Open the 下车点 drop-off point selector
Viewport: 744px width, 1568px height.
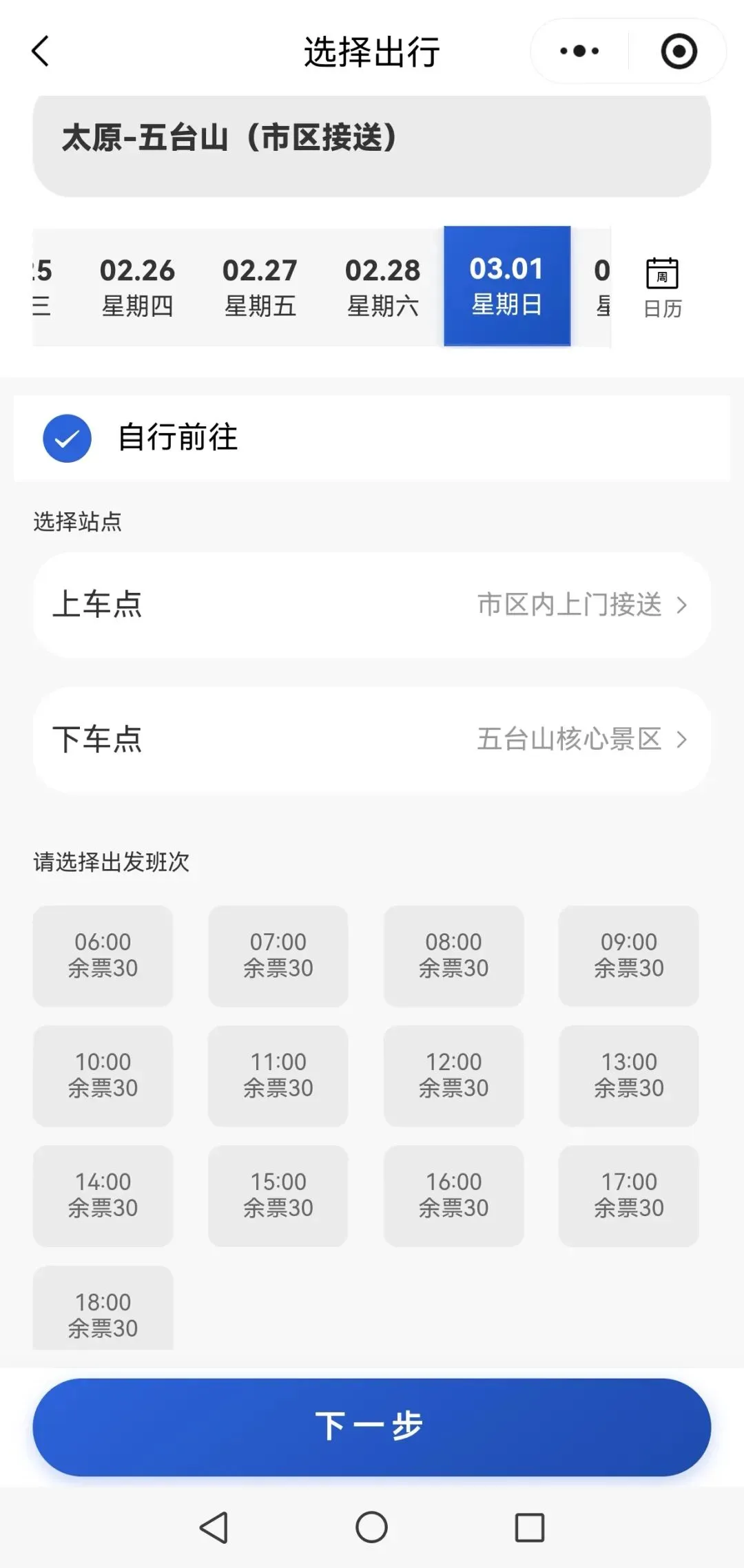click(x=372, y=739)
